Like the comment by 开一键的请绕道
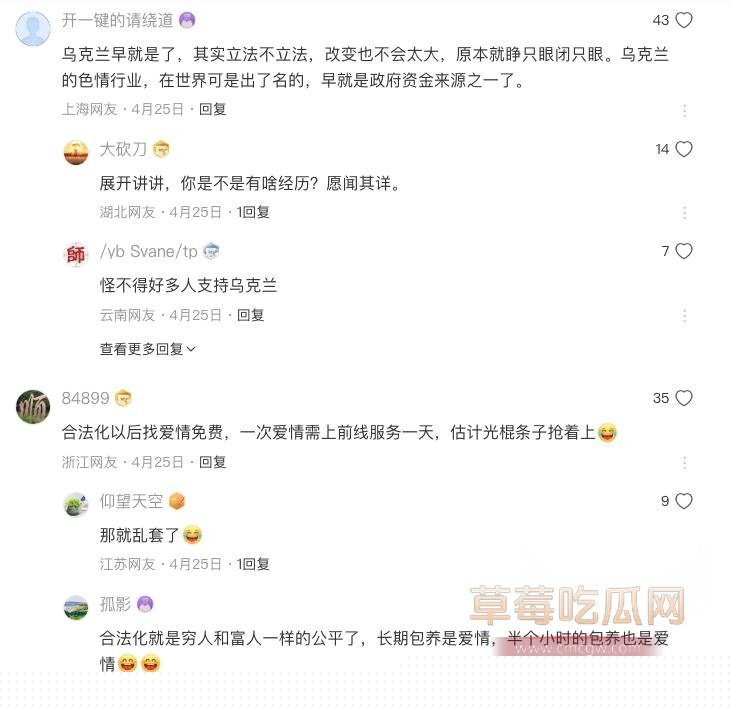The height and width of the screenshot is (709, 731). (684, 20)
